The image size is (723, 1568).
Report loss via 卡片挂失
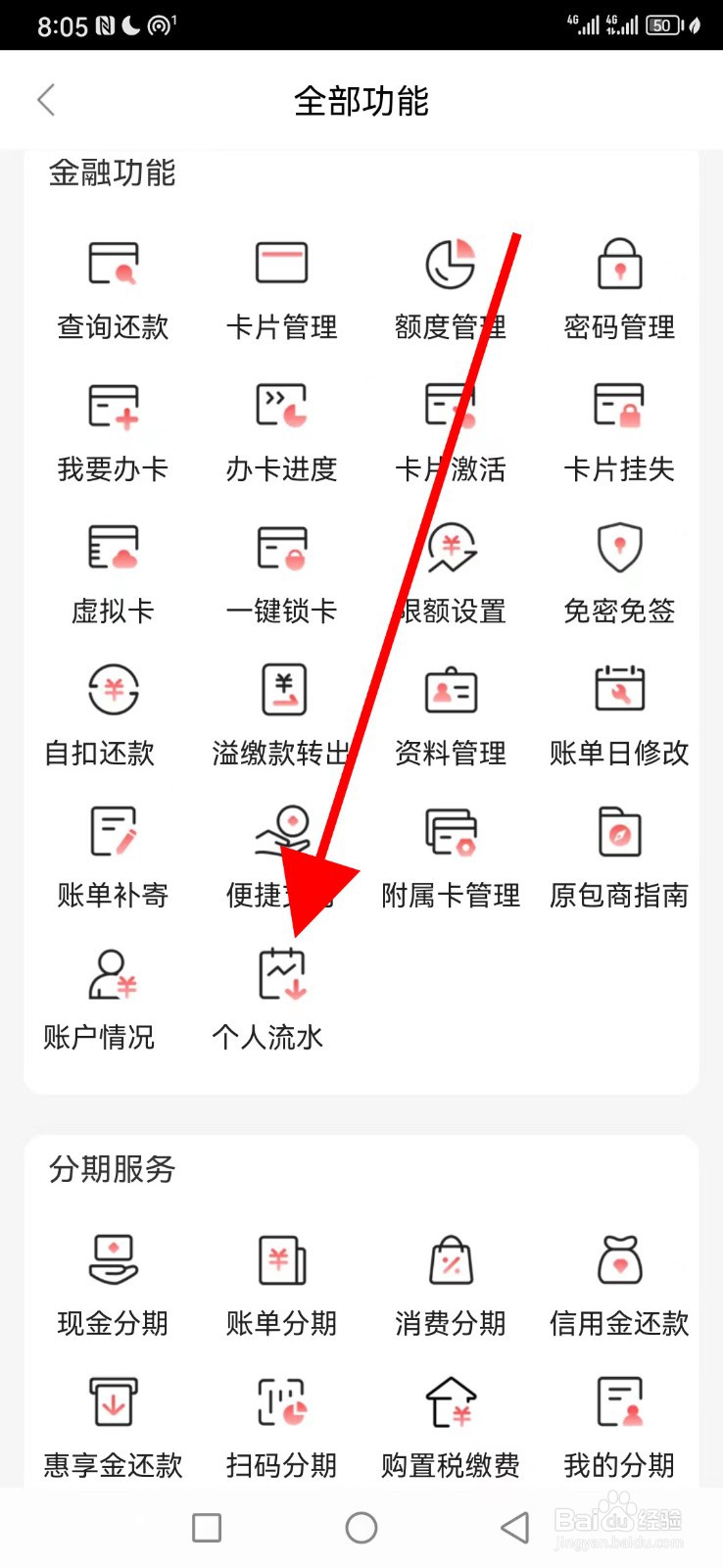point(617,426)
